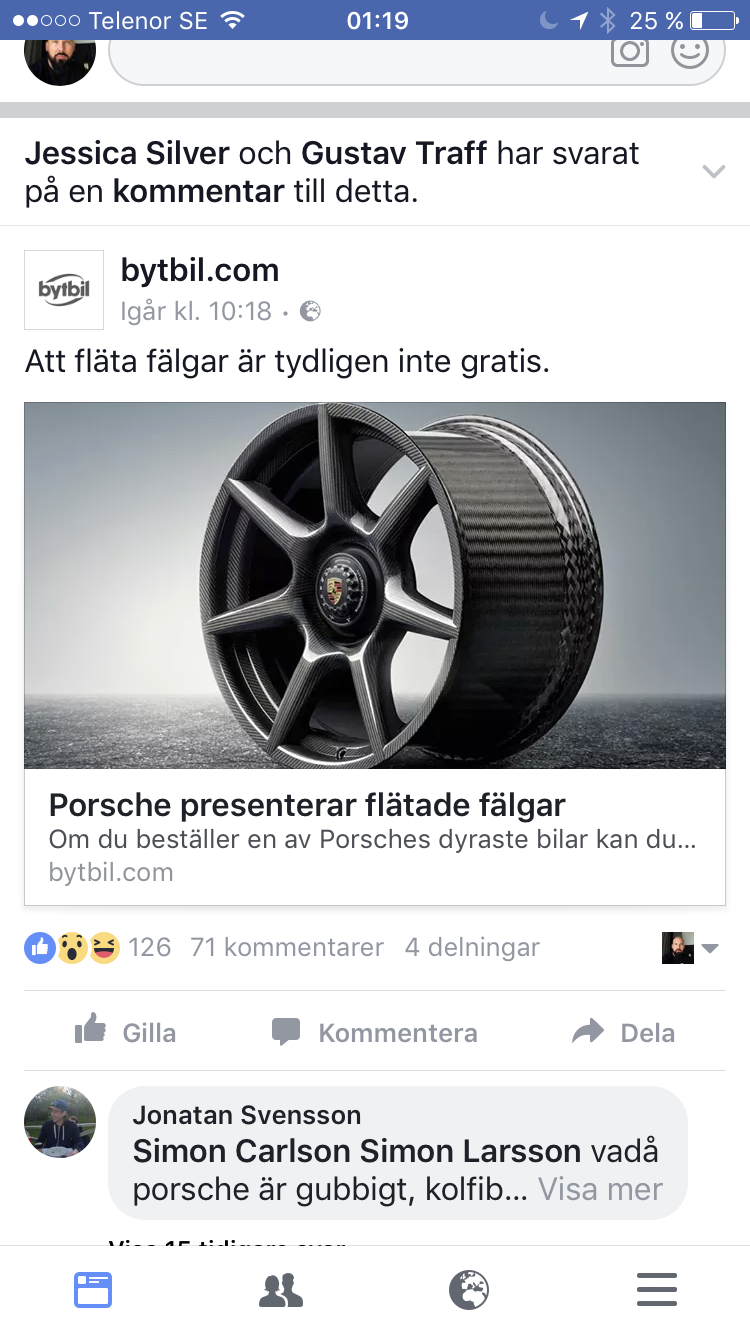Viewport: 750px width, 1334px height.
Task: View the 126 reactions list
Action: click(98, 947)
